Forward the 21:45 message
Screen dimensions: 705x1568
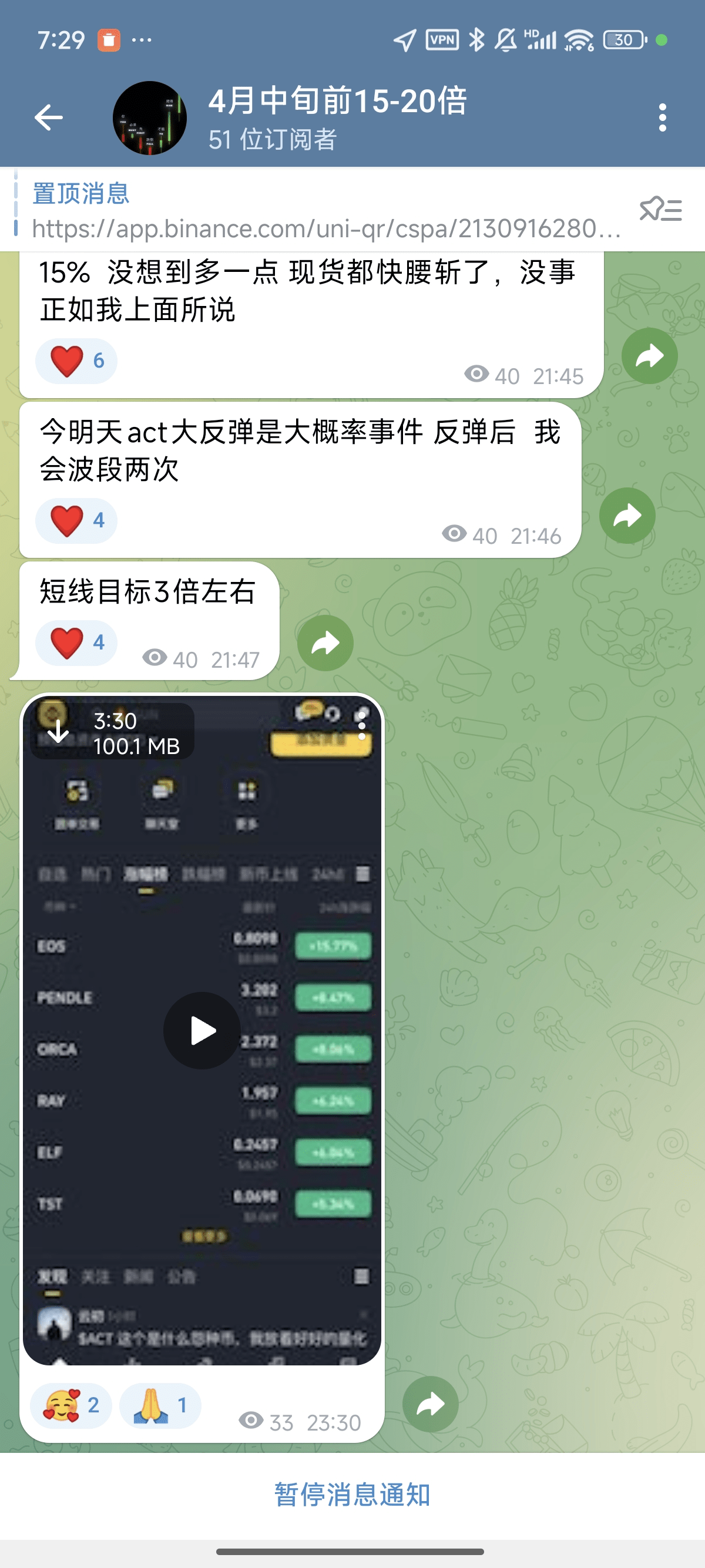click(649, 356)
